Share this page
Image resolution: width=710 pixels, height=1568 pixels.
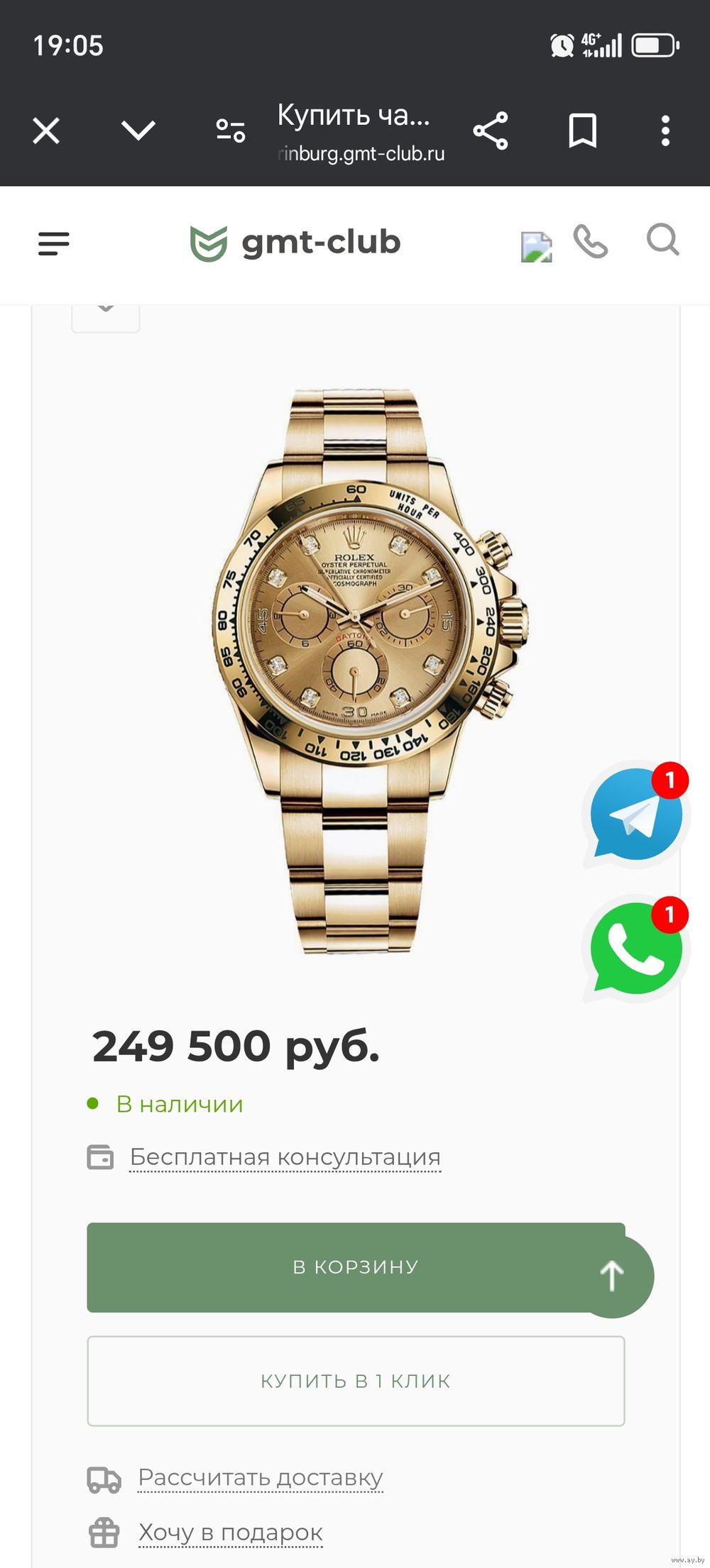[x=491, y=131]
